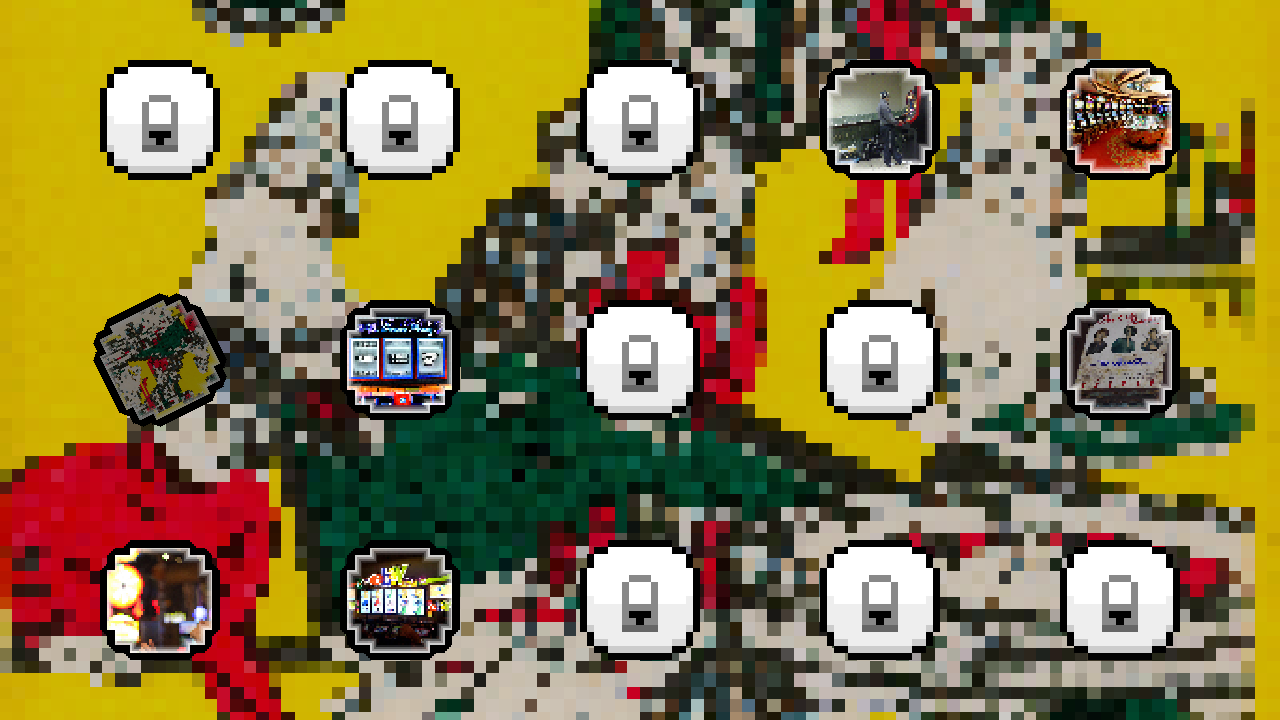Open the five-reel video slot machine tile

[x=400, y=600]
